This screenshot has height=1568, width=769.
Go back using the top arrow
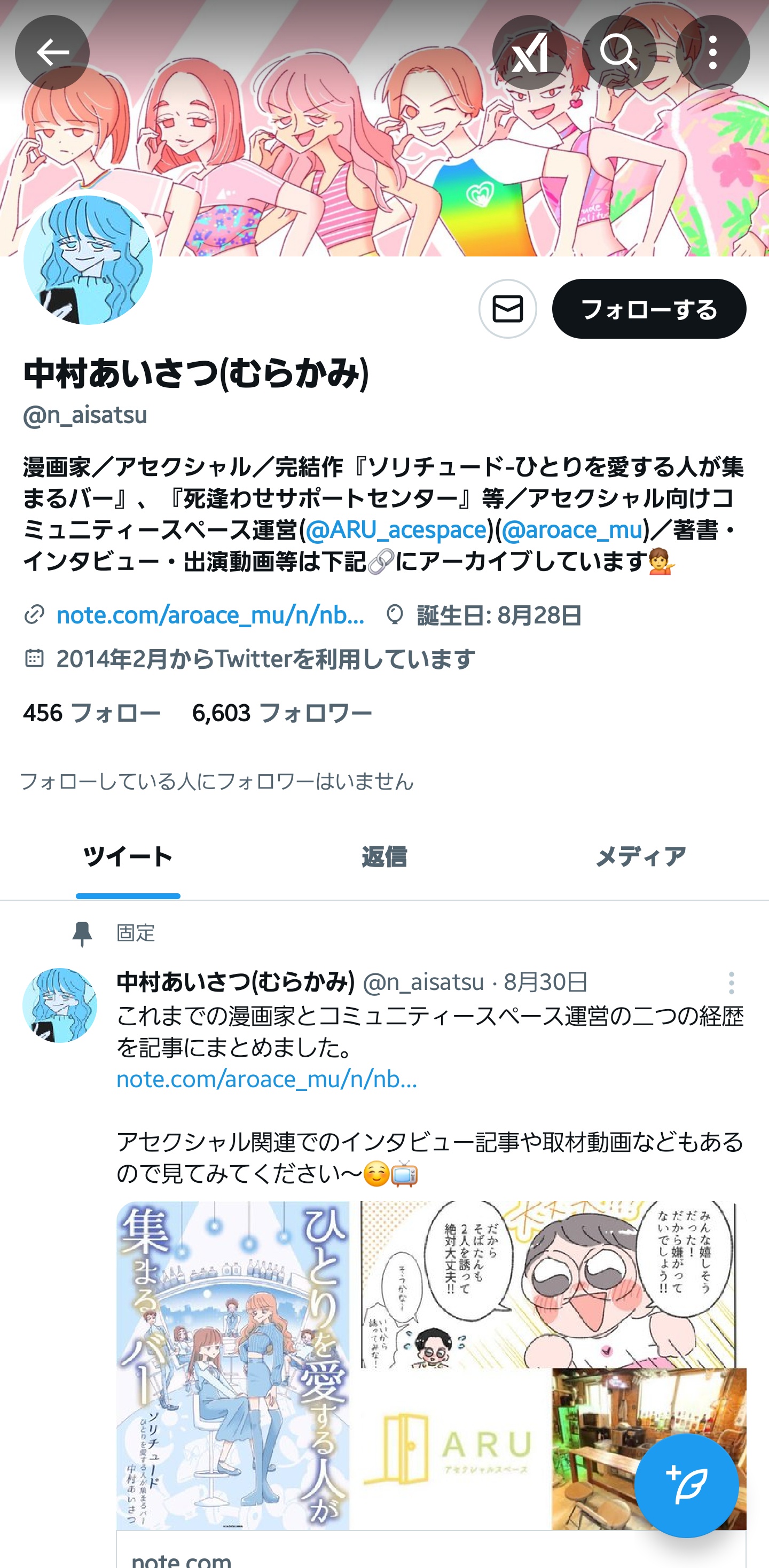[52, 52]
